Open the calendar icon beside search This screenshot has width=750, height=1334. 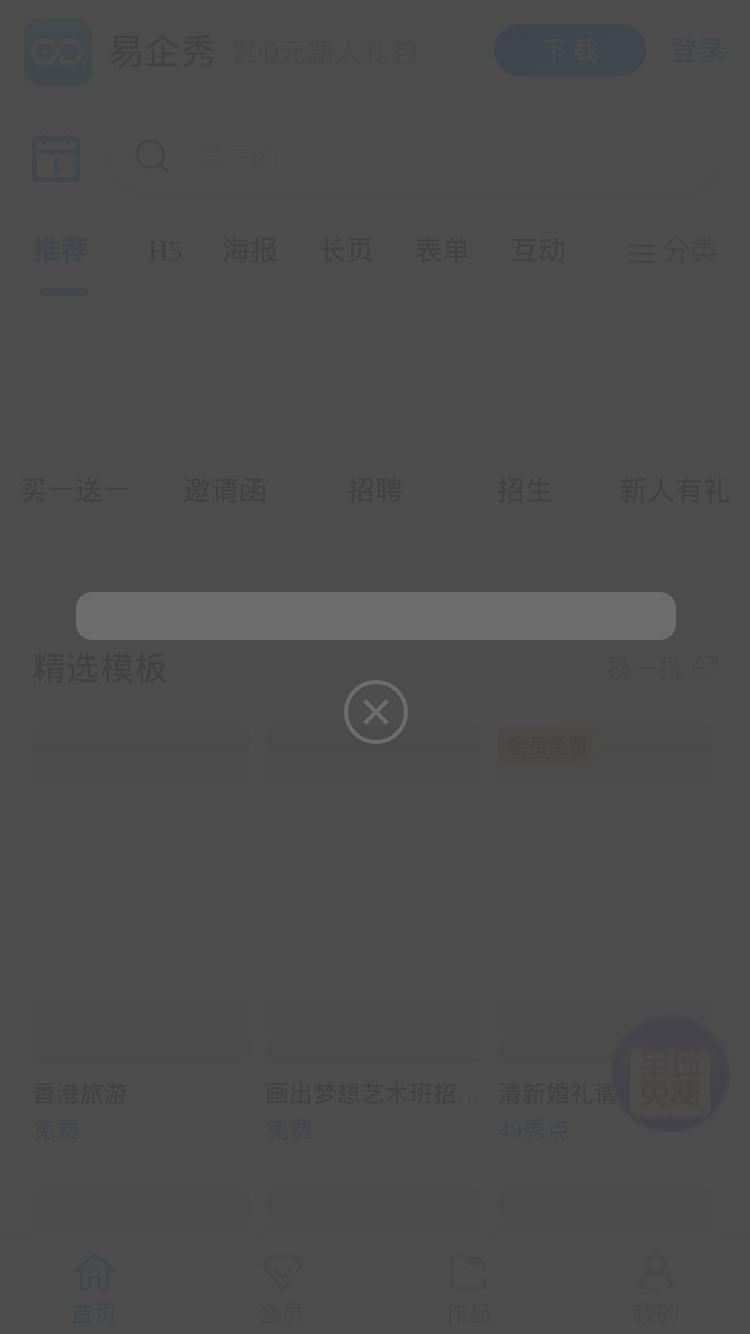click(x=56, y=157)
